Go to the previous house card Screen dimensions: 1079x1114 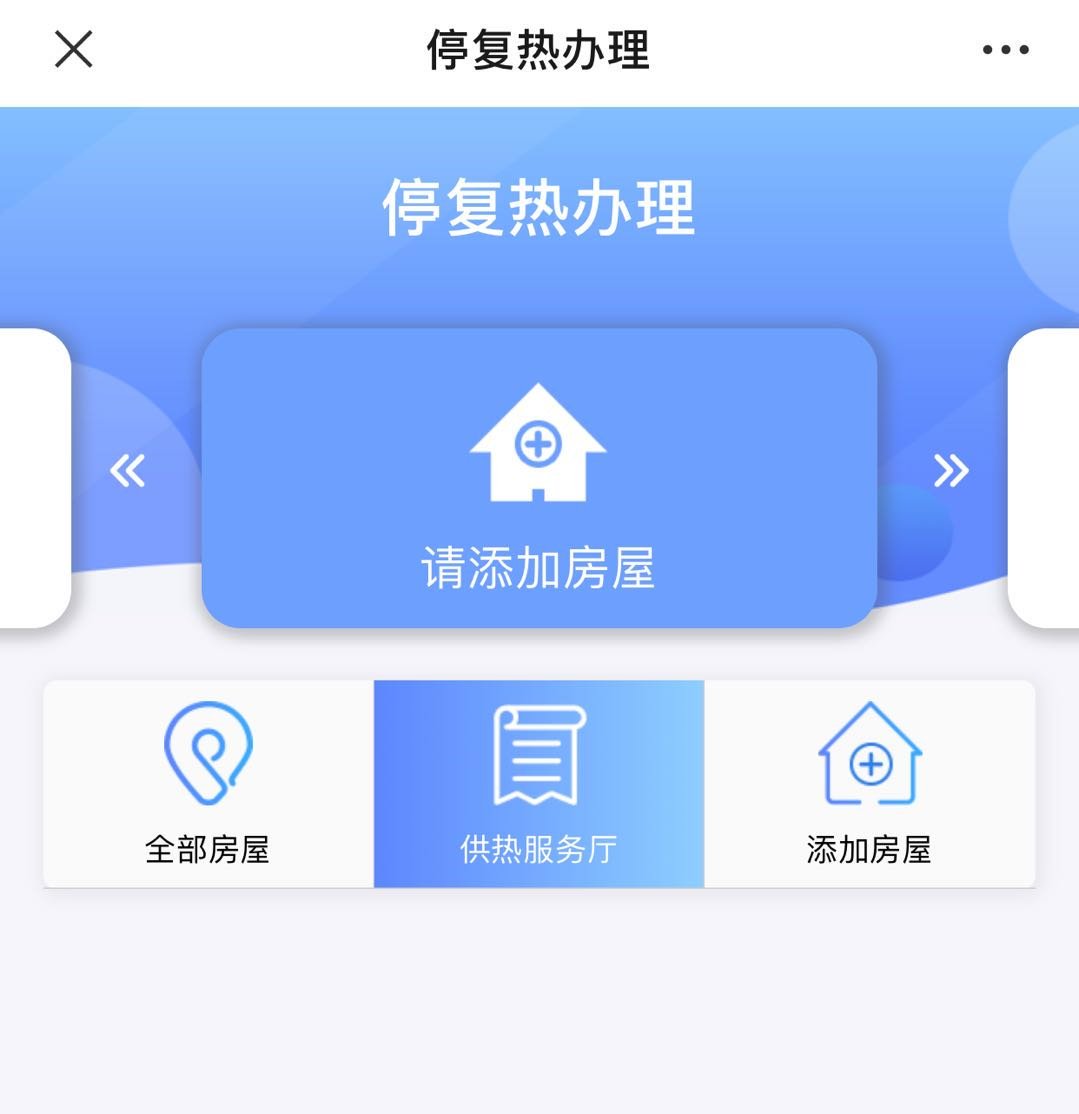[128, 470]
